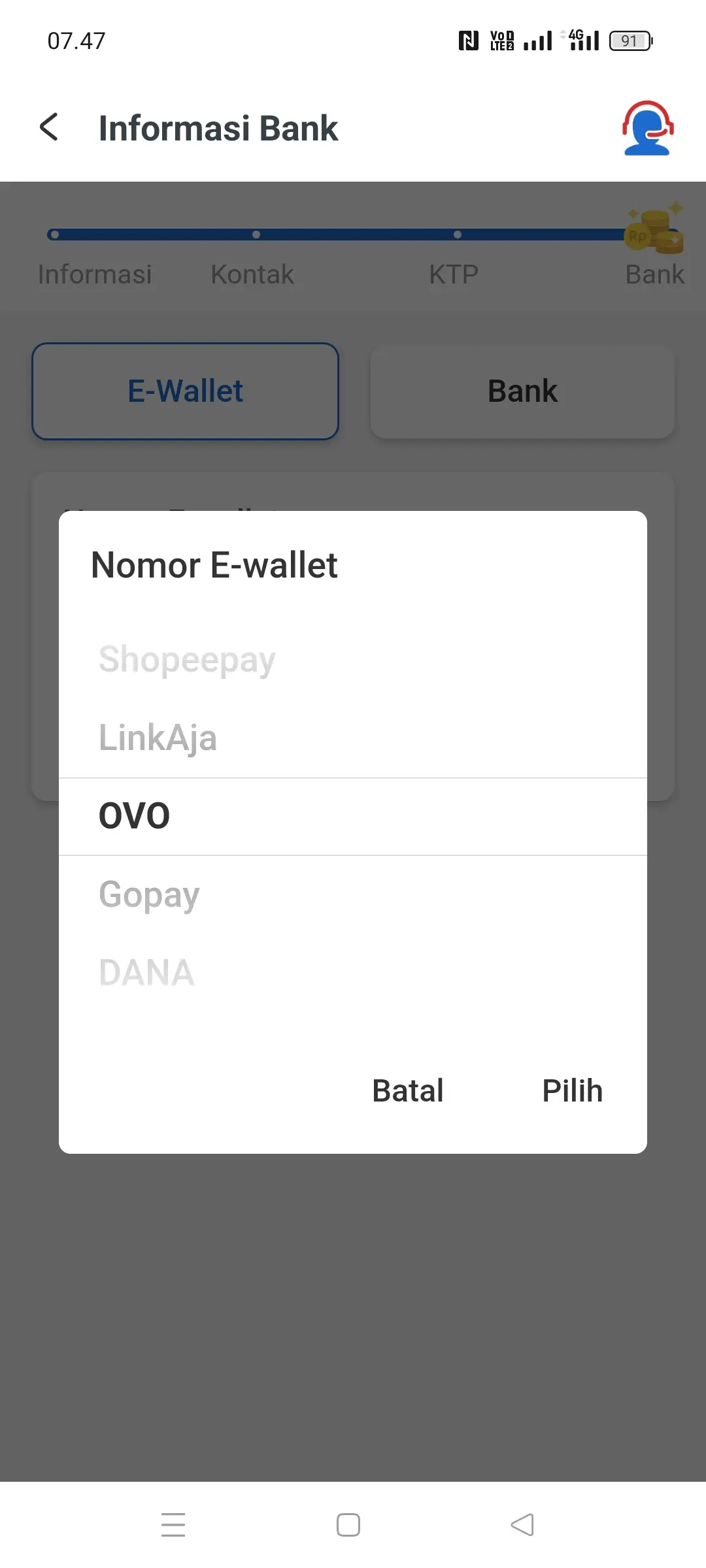Screen dimensions: 706x1568
Task: Choose LinkAja from the list
Action: click(158, 738)
